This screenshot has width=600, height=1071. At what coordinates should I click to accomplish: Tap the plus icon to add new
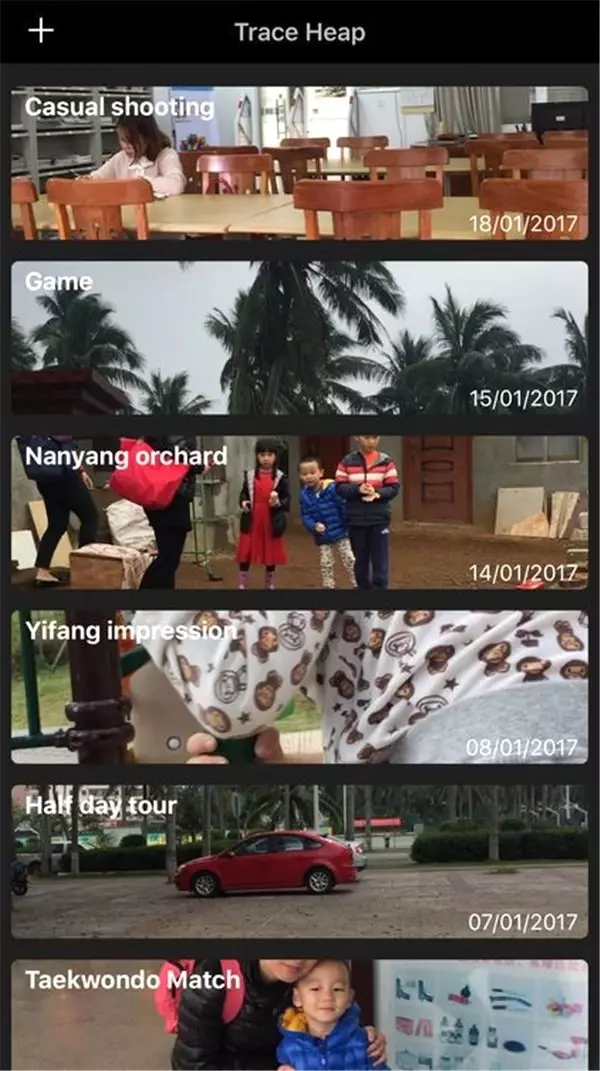(41, 31)
